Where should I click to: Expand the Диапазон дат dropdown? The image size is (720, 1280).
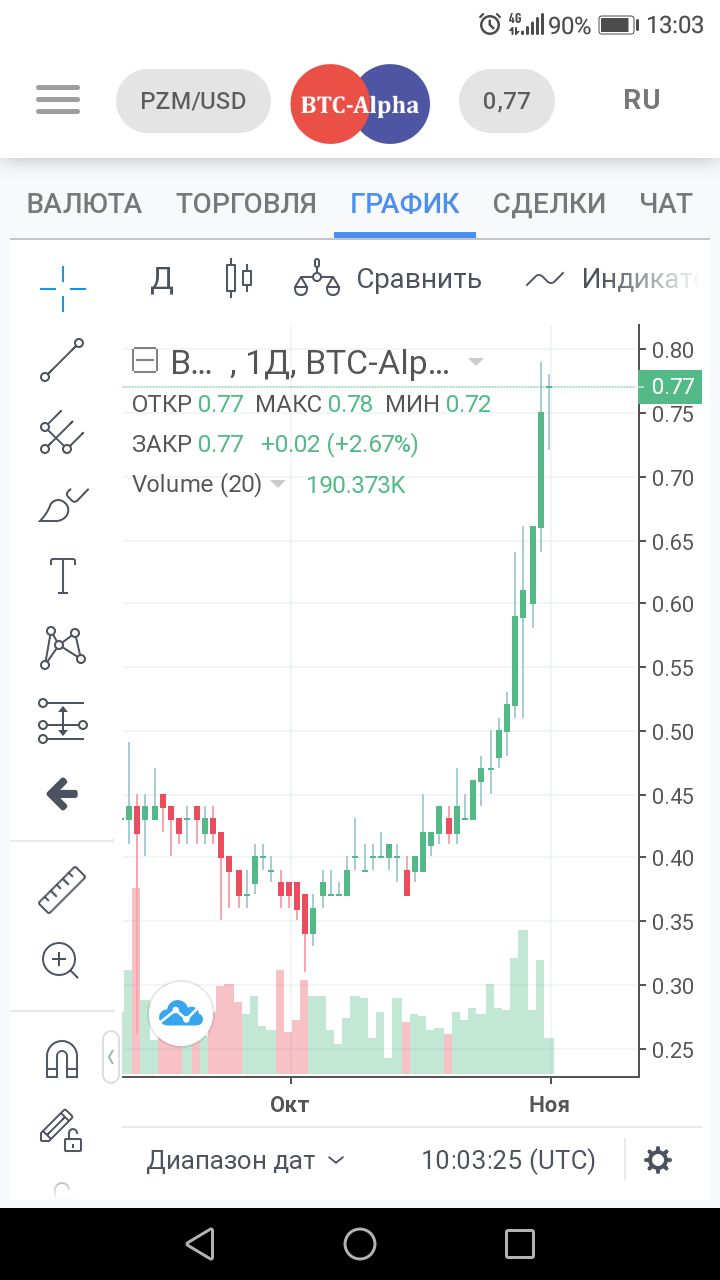pos(246,1160)
